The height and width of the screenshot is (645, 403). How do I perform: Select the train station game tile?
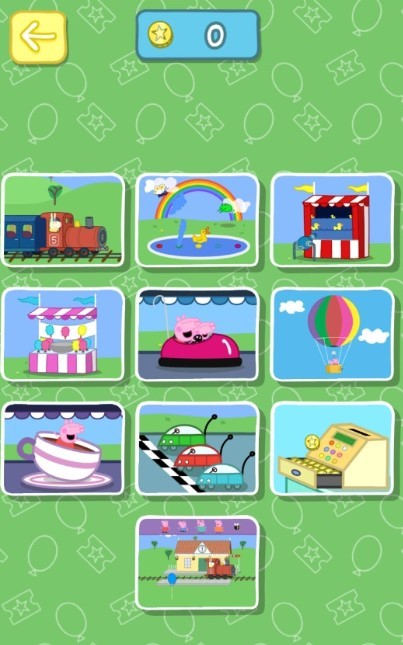click(x=197, y=563)
